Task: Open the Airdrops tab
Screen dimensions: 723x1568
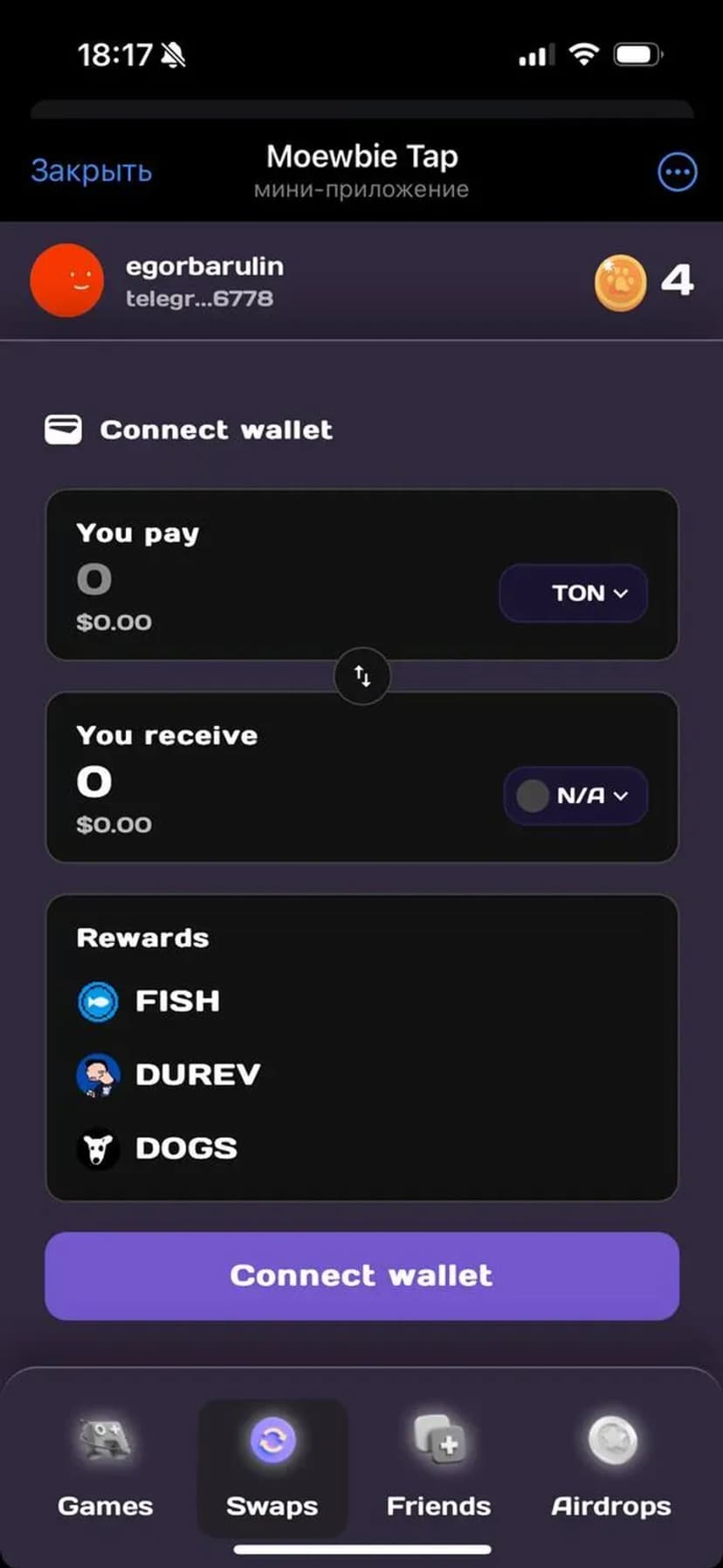Action: pyautogui.click(x=611, y=1467)
